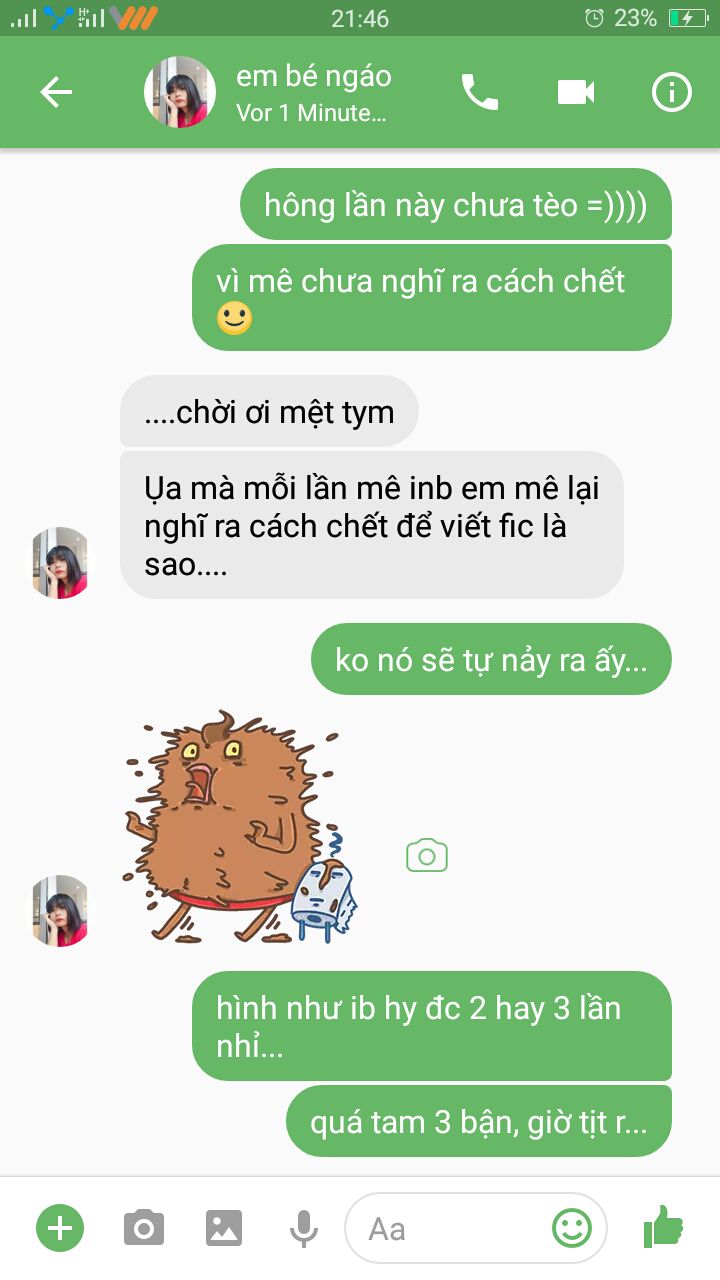Send a thumbs-up like
720x1280 pixels.
(x=662, y=1226)
